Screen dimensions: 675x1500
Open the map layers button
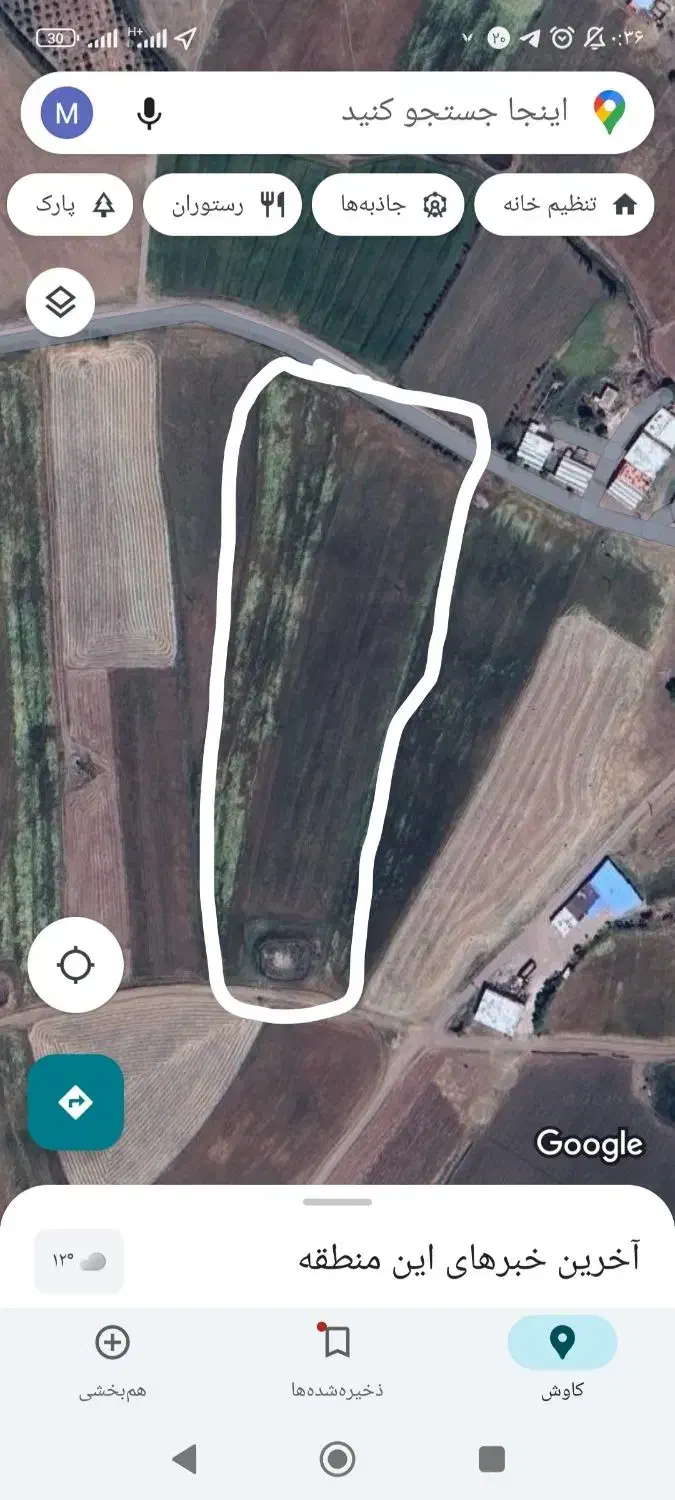61,301
